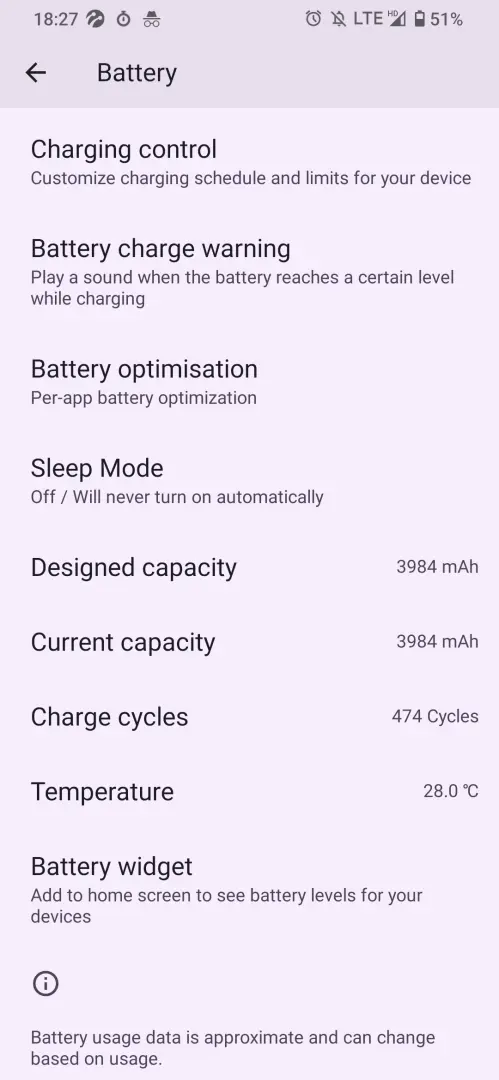Open Sleep Mode settings
The image size is (499, 1080).
(x=250, y=481)
